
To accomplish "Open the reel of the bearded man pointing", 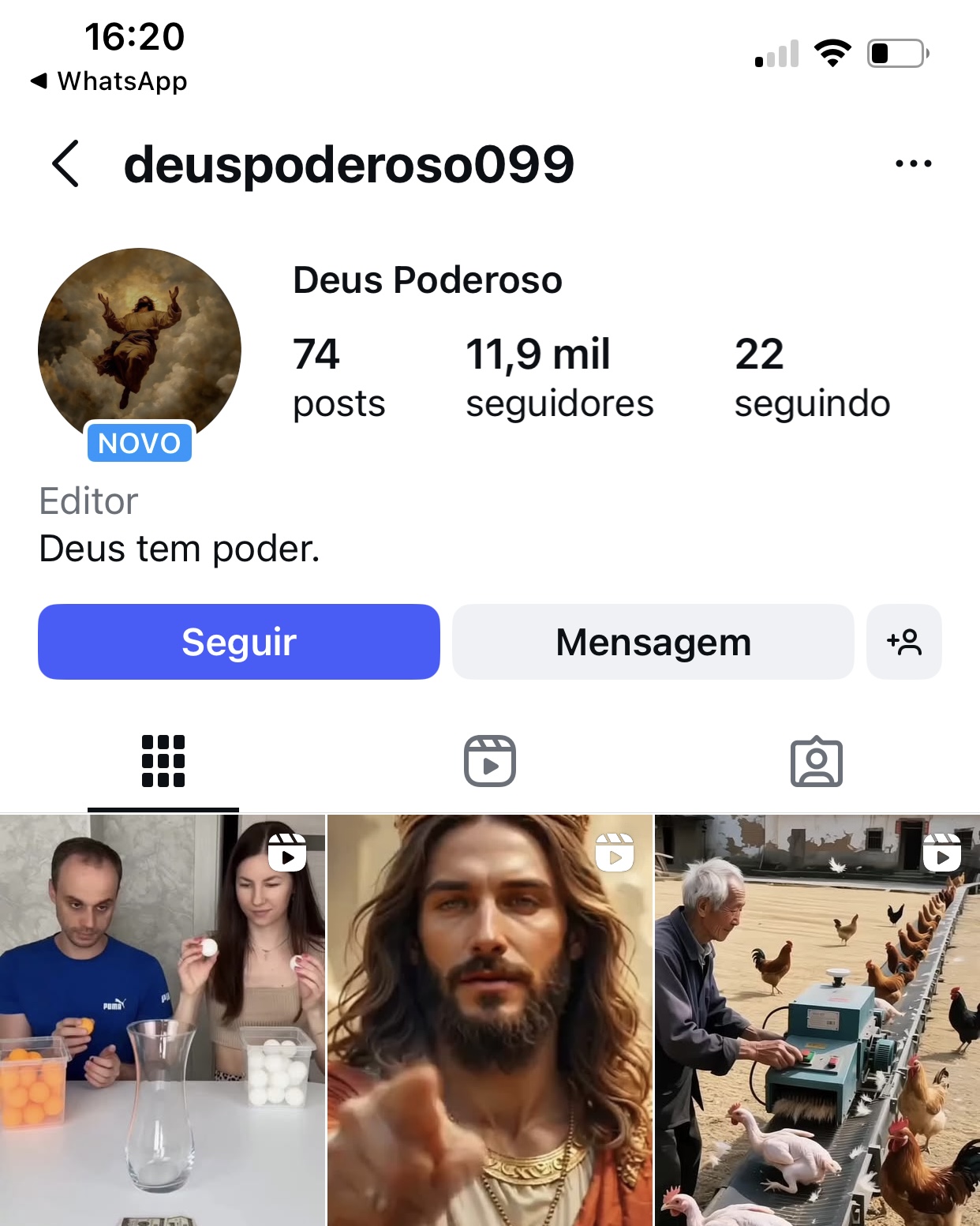I will (x=490, y=1020).
